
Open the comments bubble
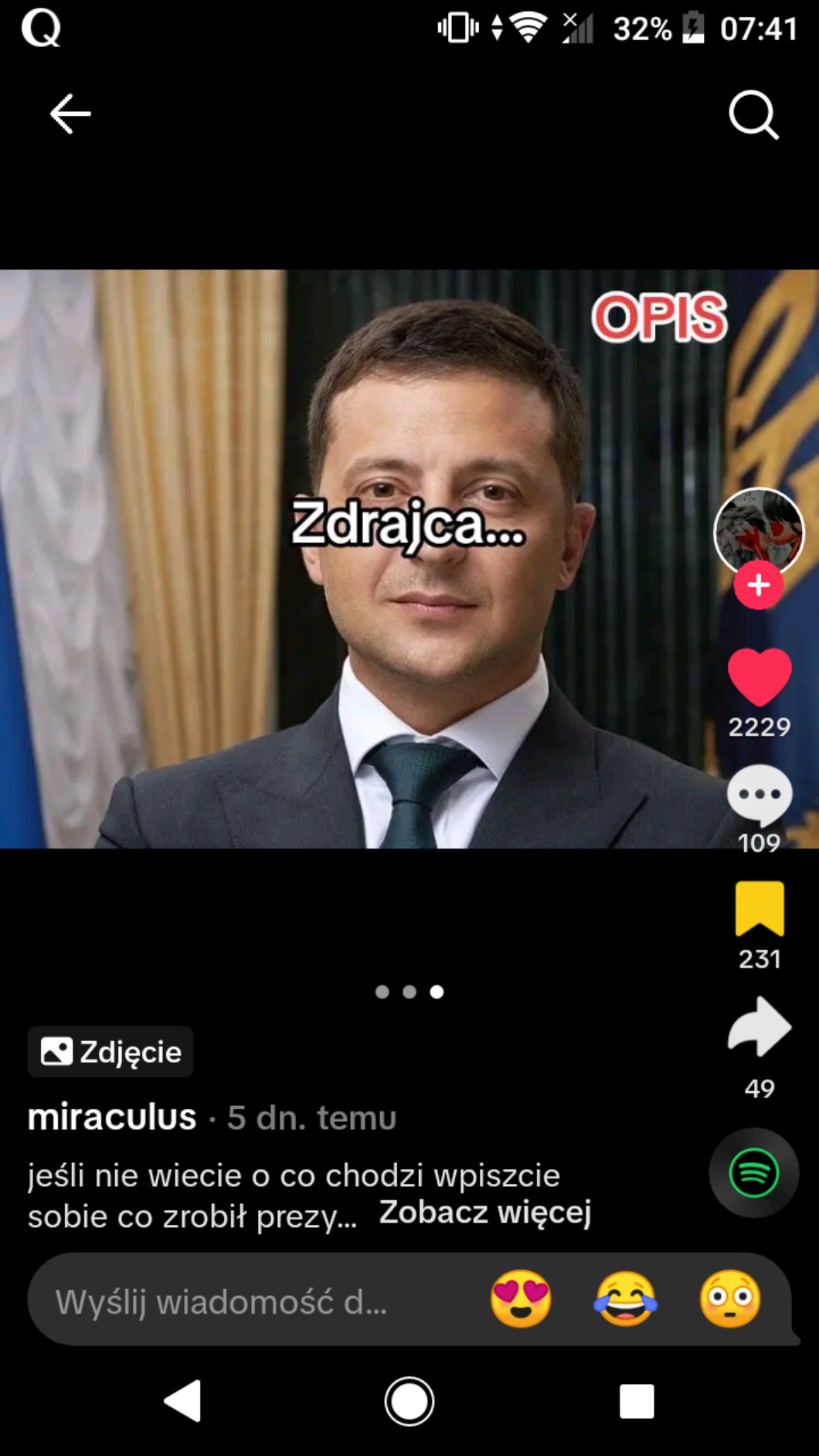click(760, 794)
